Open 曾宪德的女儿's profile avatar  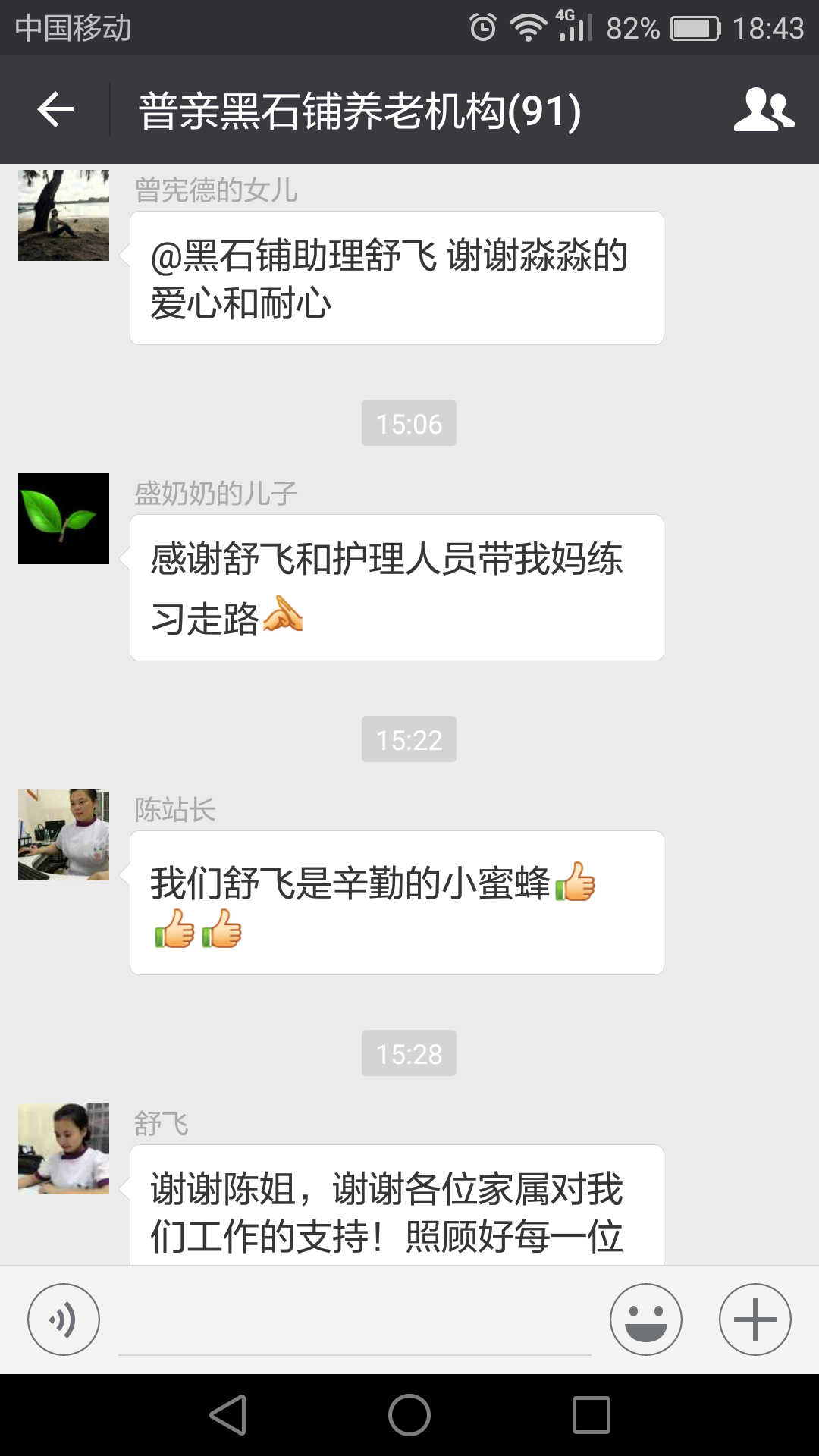click(x=64, y=215)
